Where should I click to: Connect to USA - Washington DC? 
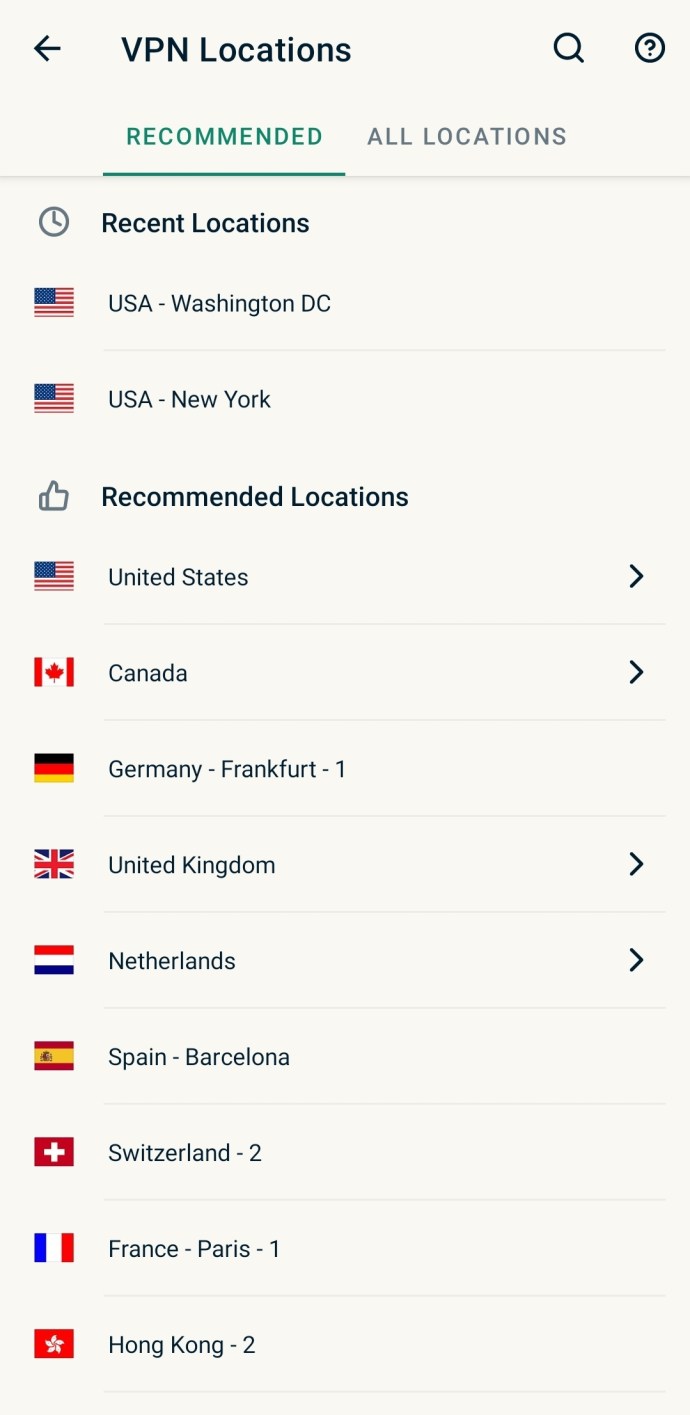coord(345,303)
